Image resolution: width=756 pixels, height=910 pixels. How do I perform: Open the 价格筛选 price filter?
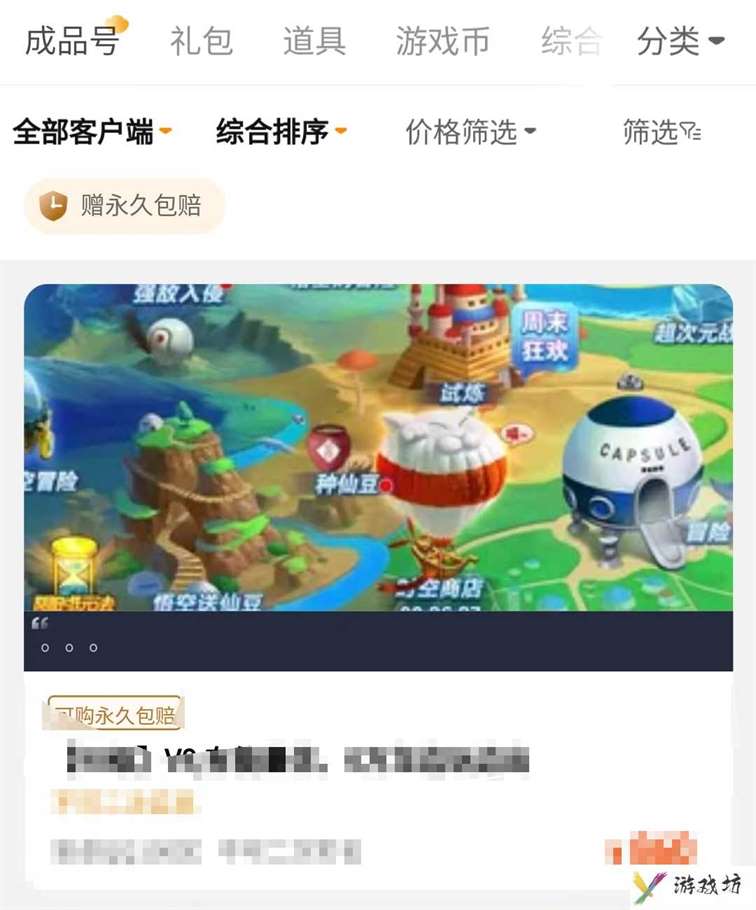470,132
